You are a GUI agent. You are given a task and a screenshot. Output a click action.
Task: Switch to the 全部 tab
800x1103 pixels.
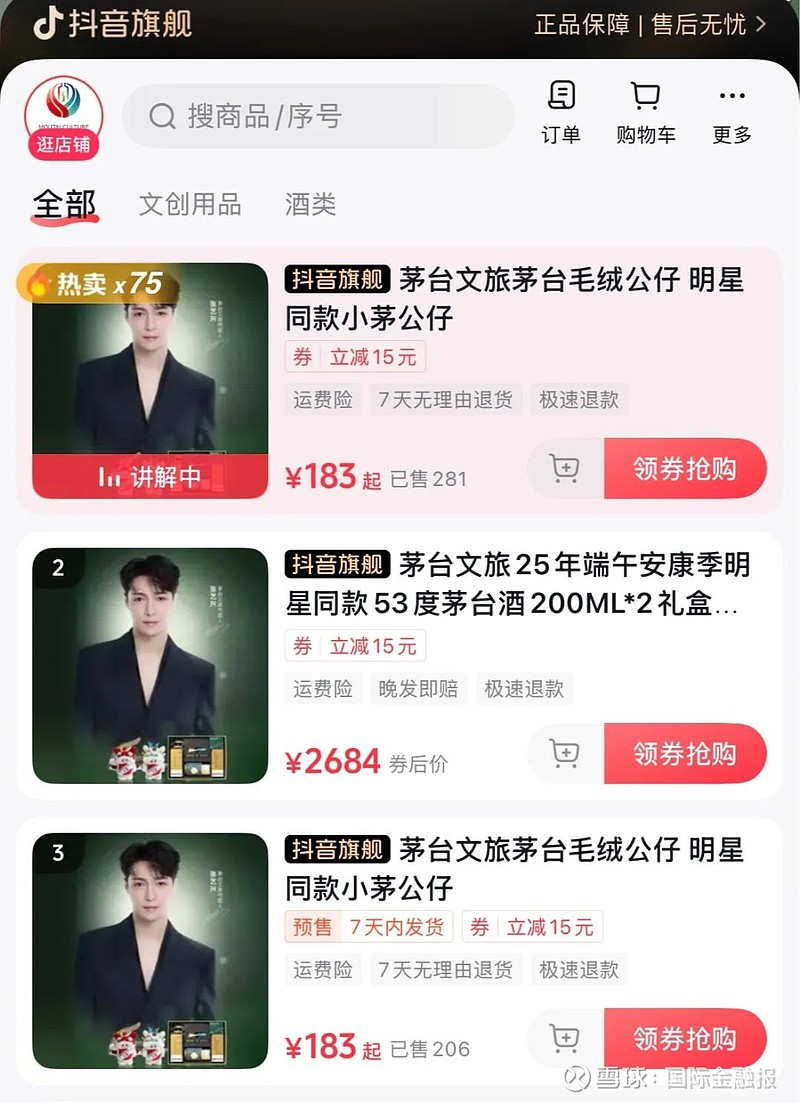point(64,204)
